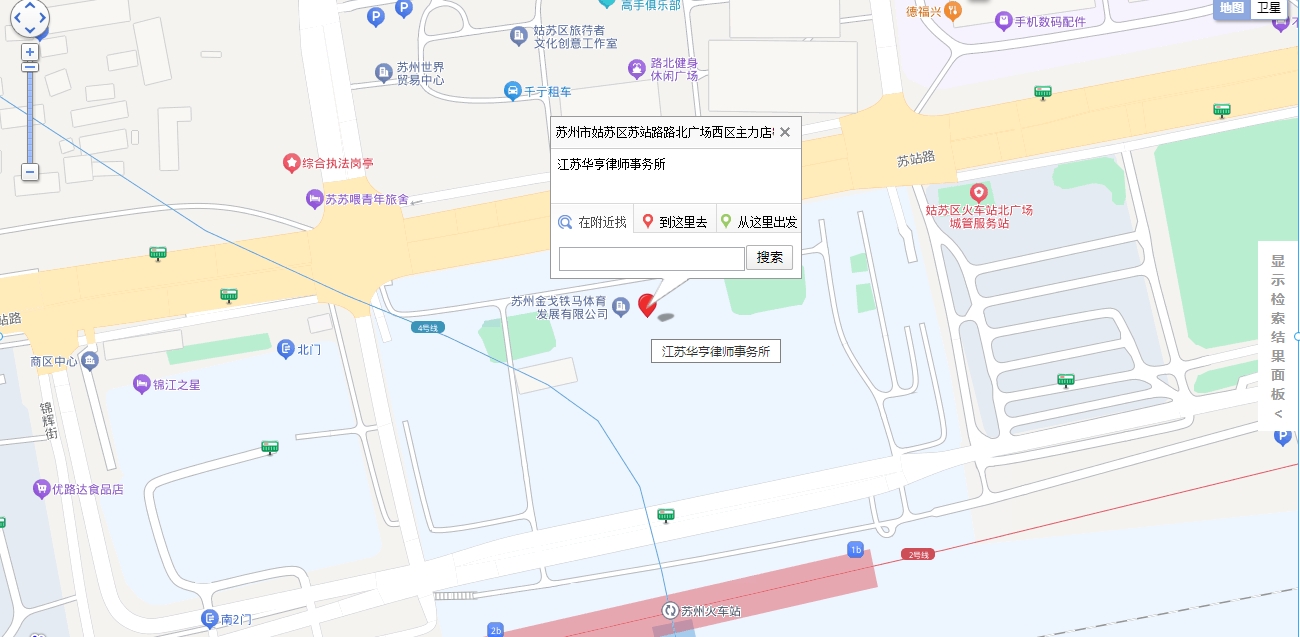The height and width of the screenshot is (637, 1300).
Task: Zoom out with the minus button
Action: point(30,172)
